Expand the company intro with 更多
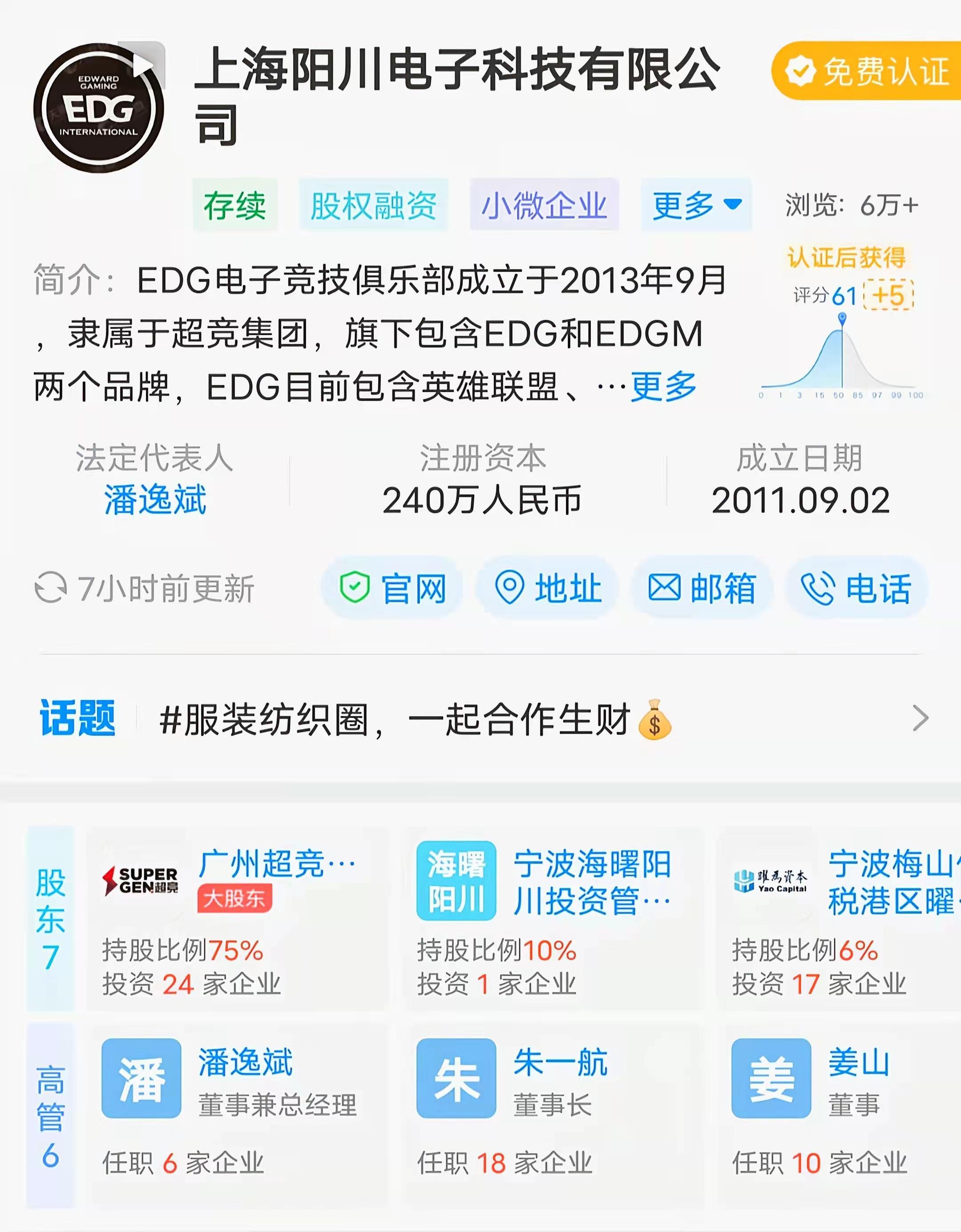 [663, 387]
